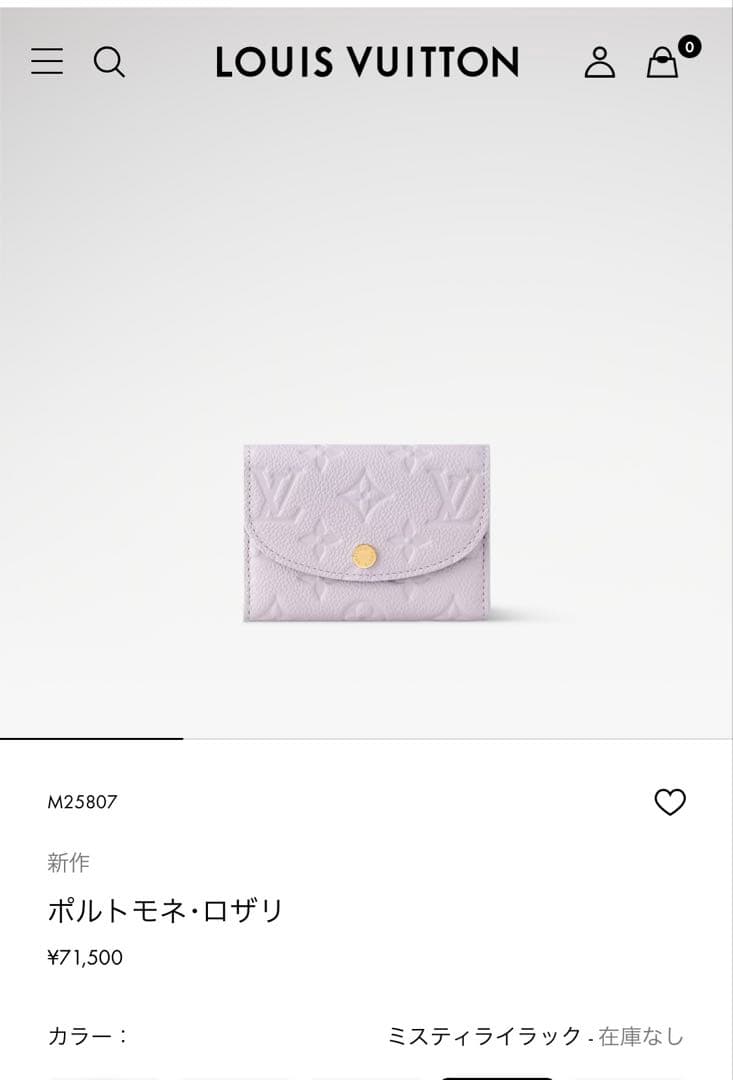
Task: Select the second color swatch from left
Action: [x=238, y=1076]
